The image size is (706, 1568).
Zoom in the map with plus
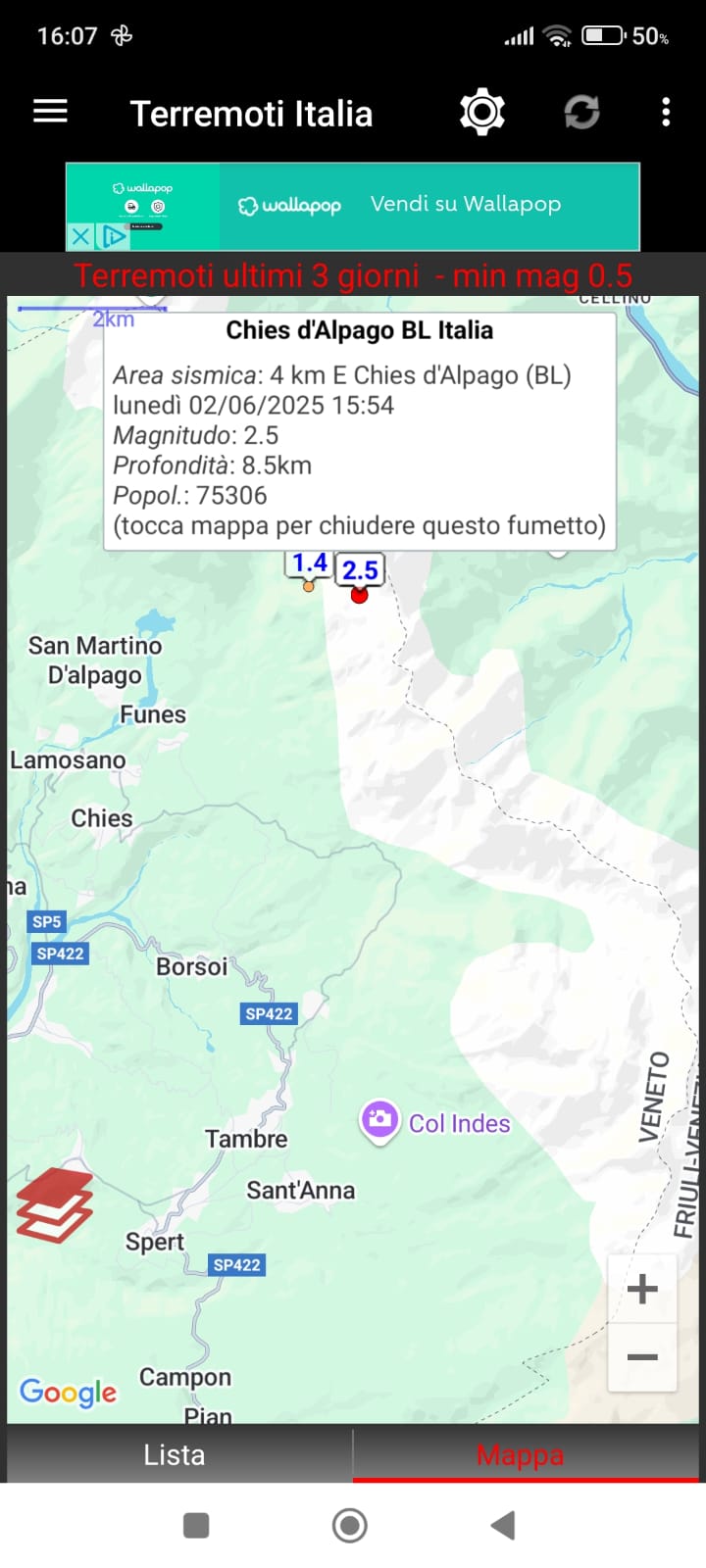point(642,1289)
